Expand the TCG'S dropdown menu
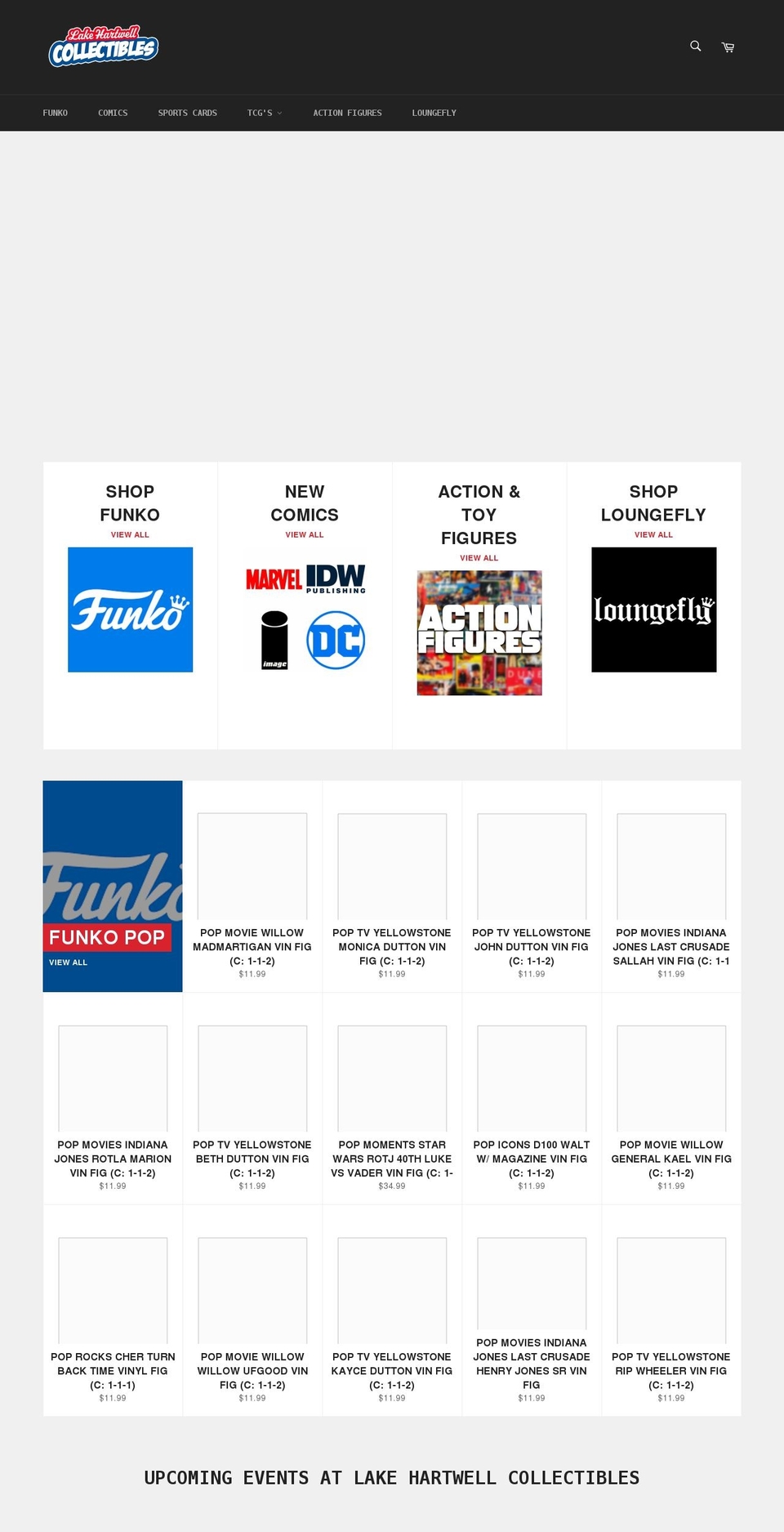 [265, 113]
